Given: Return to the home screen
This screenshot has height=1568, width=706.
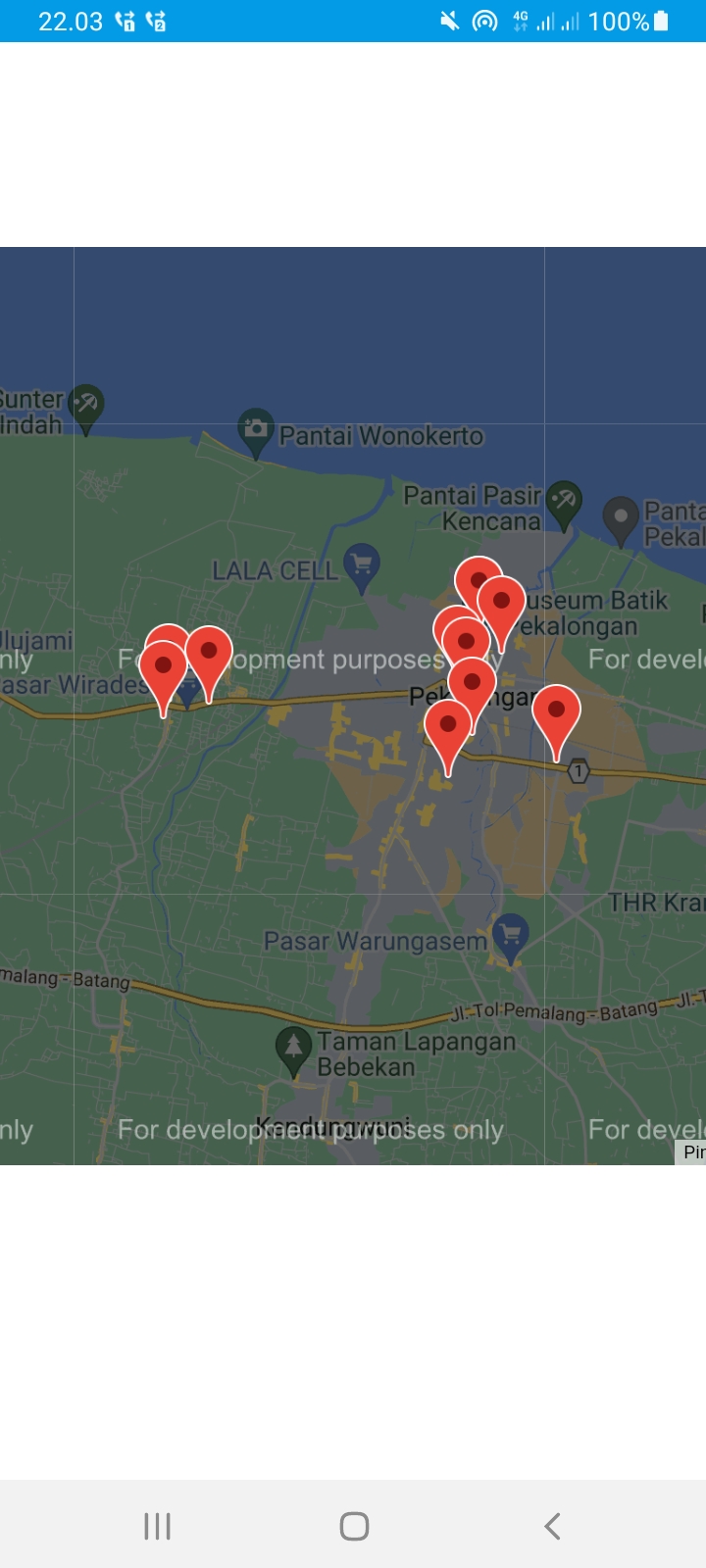Looking at the screenshot, I should point(354,1526).
